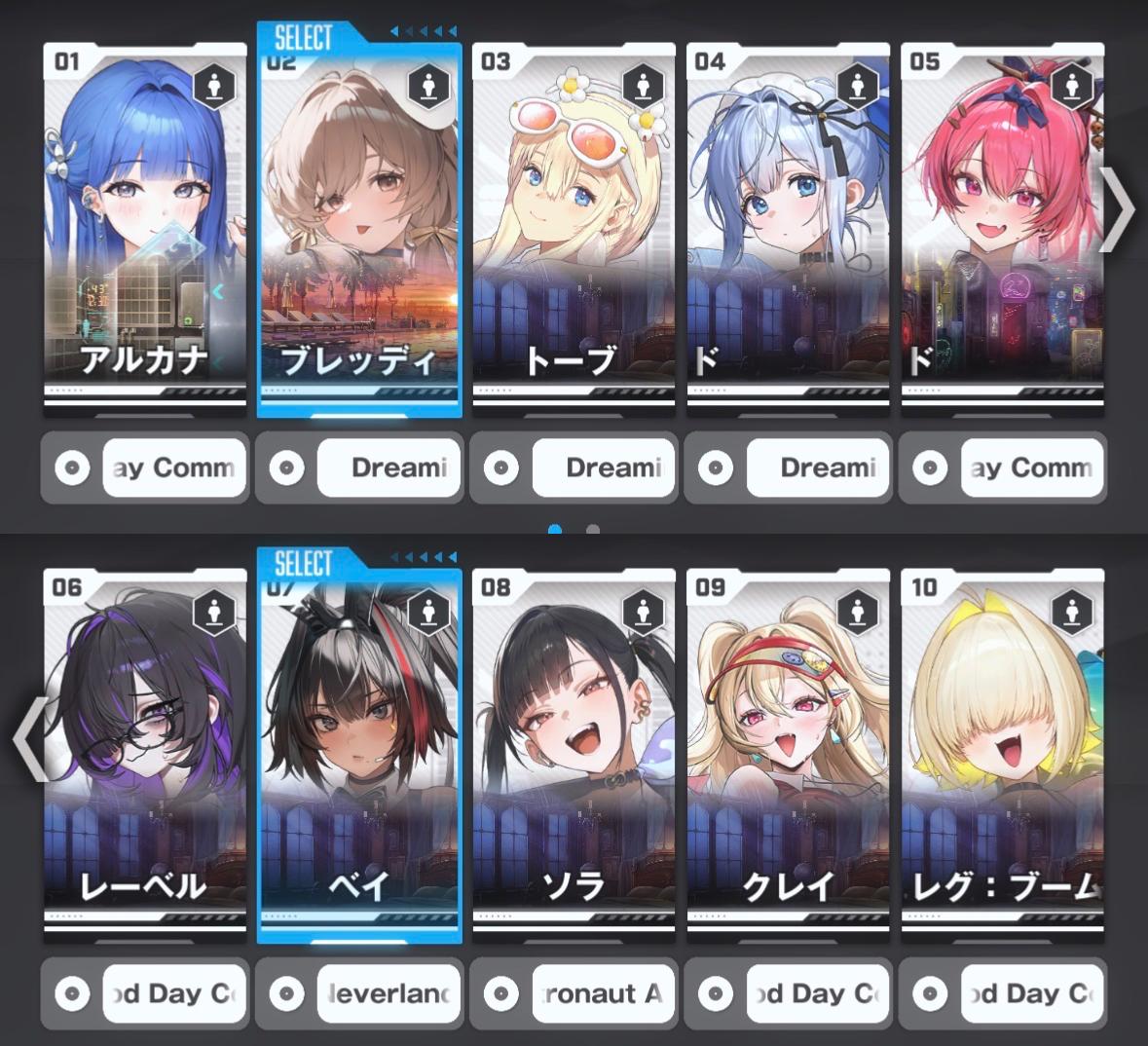This screenshot has height=1046, width=1148.
Task: Go to next page with right arrow
Action: click(x=1117, y=210)
